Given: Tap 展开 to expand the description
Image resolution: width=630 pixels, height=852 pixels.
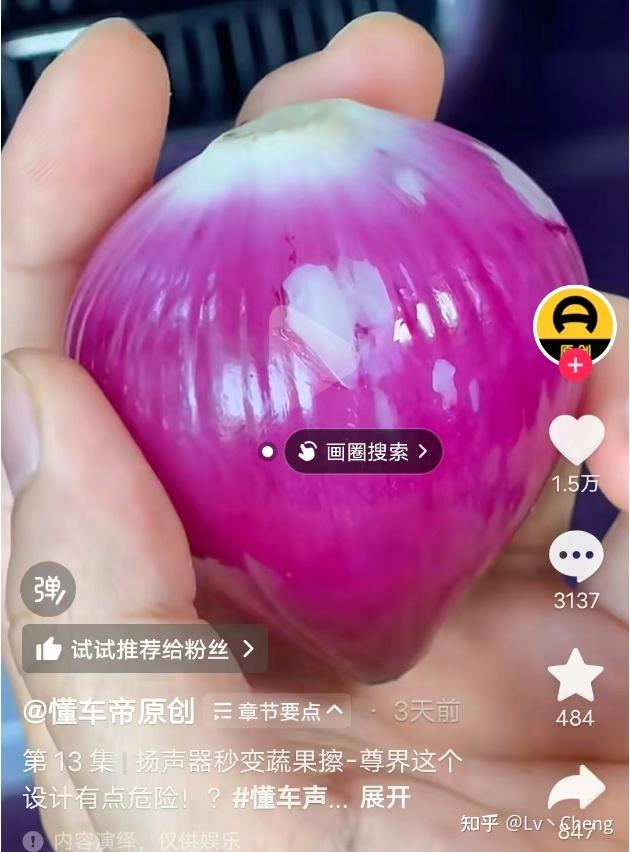Looking at the screenshot, I should pyautogui.click(x=385, y=797).
